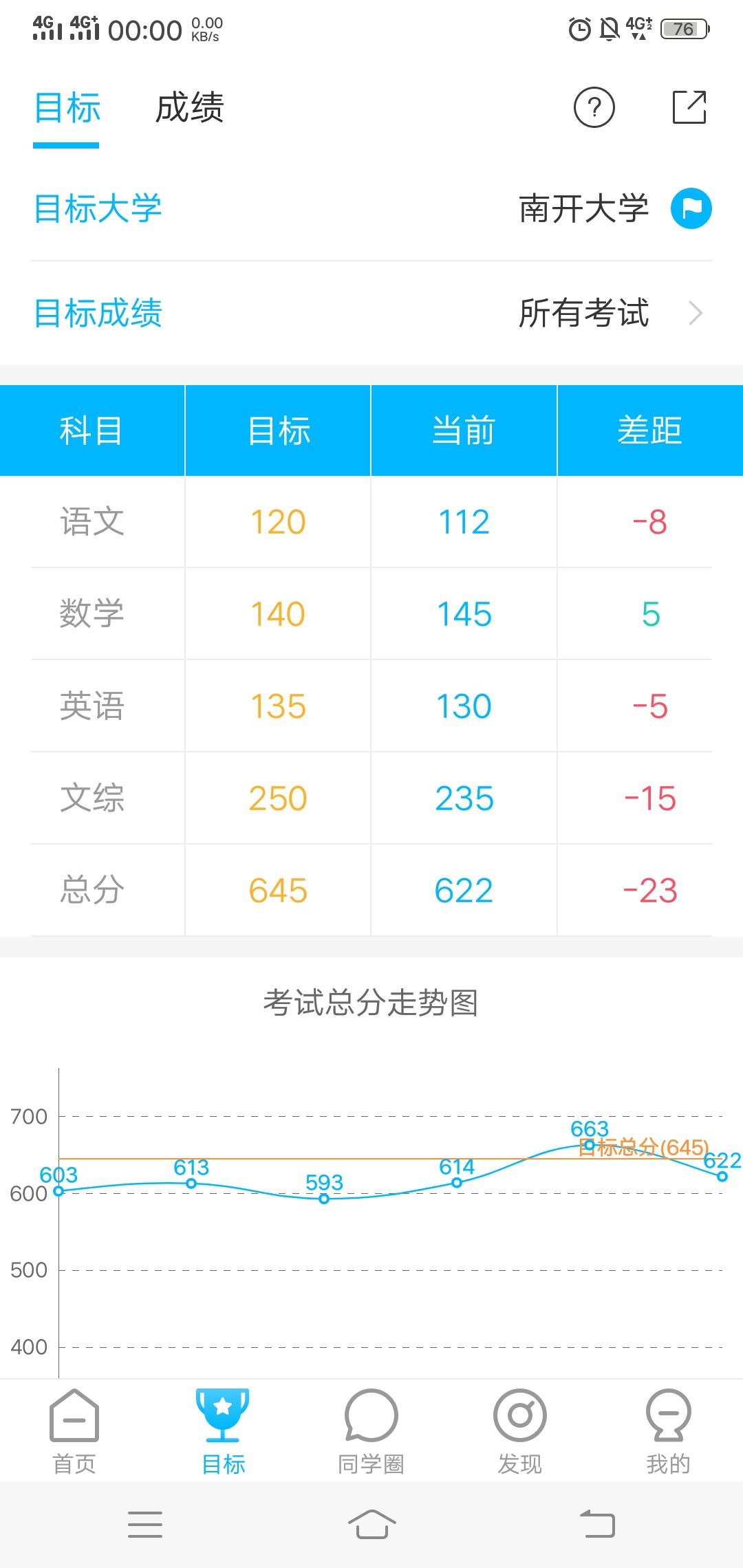
Task: Switch to the 发现 tab
Action: 519,1432
